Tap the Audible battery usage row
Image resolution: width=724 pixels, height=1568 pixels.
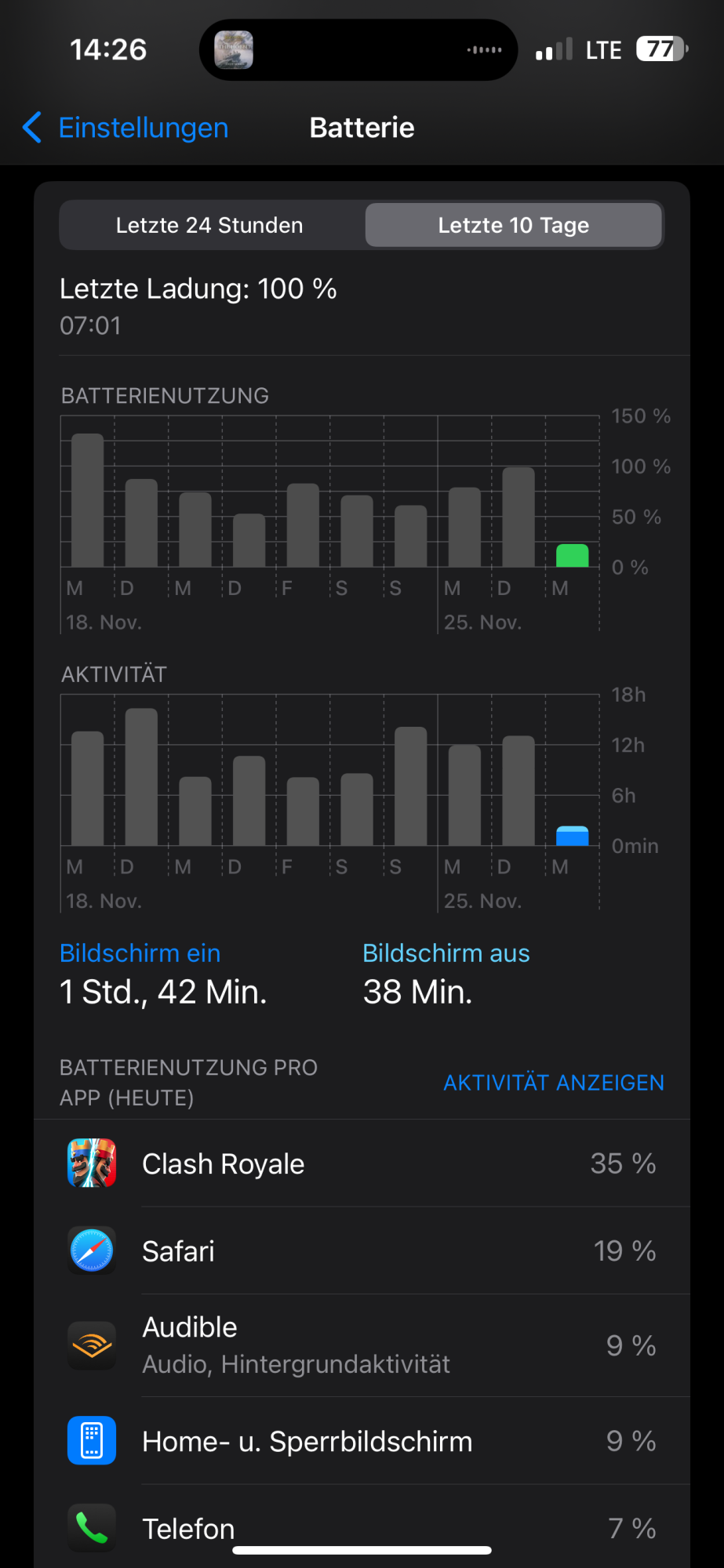click(x=362, y=1345)
